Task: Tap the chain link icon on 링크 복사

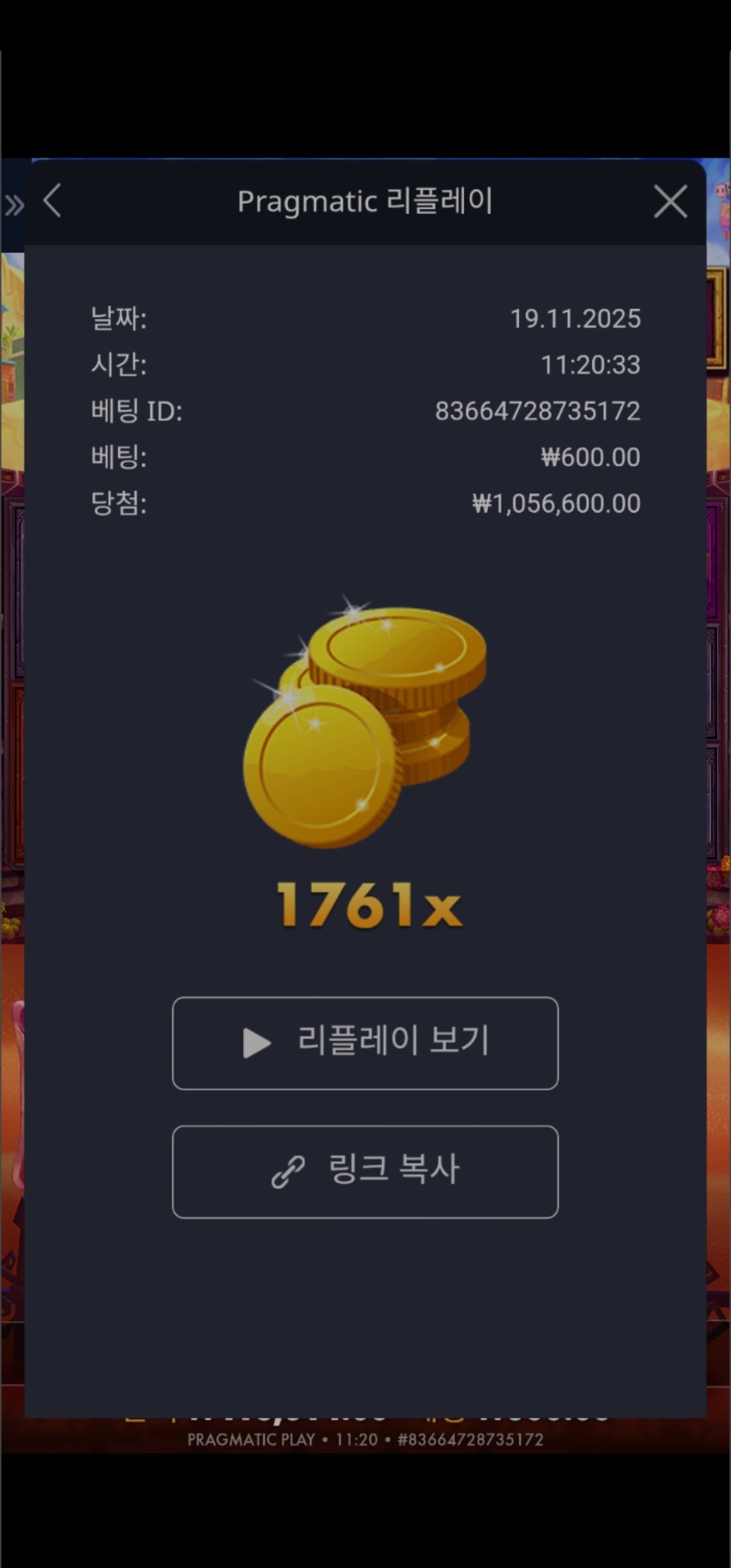Action: (287, 1172)
